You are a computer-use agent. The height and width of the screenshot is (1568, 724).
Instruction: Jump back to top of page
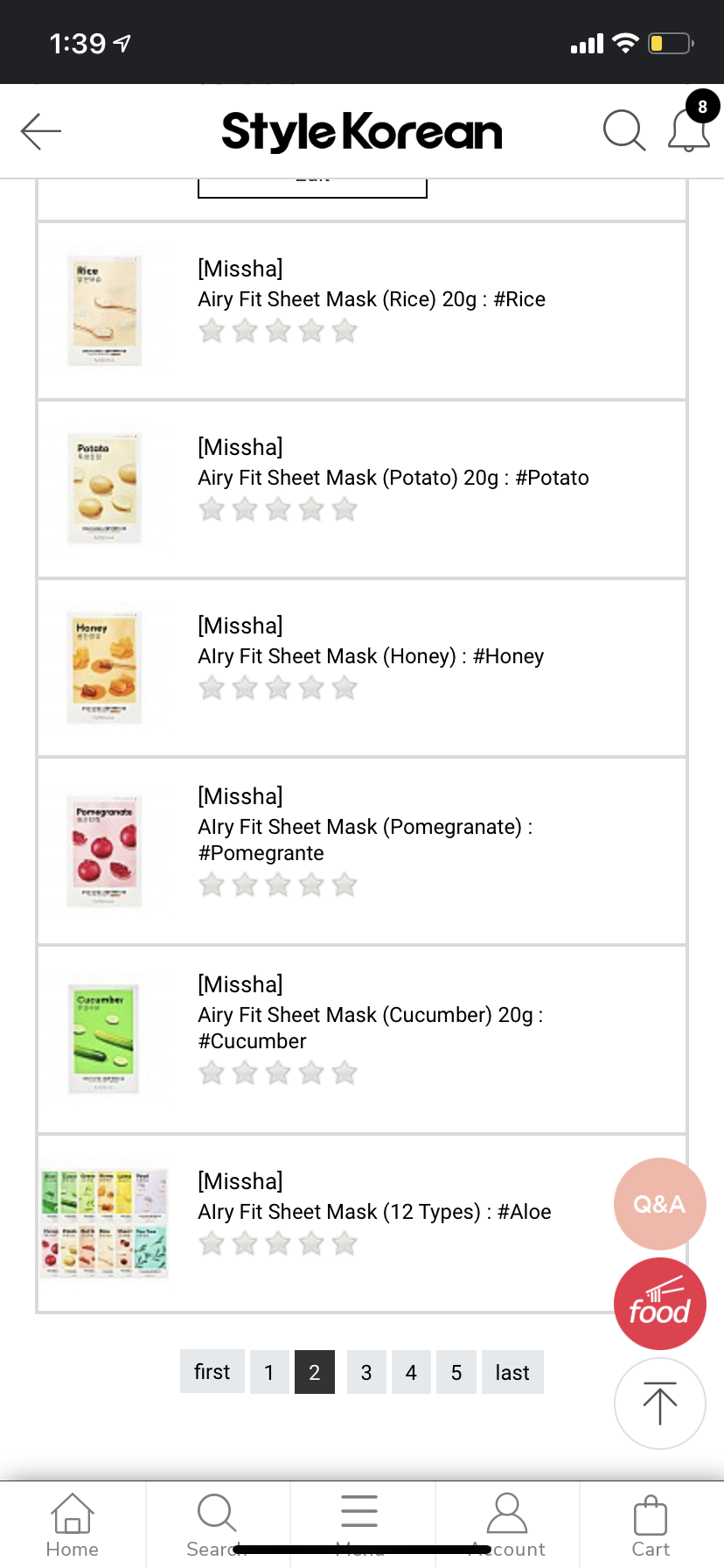659,1403
